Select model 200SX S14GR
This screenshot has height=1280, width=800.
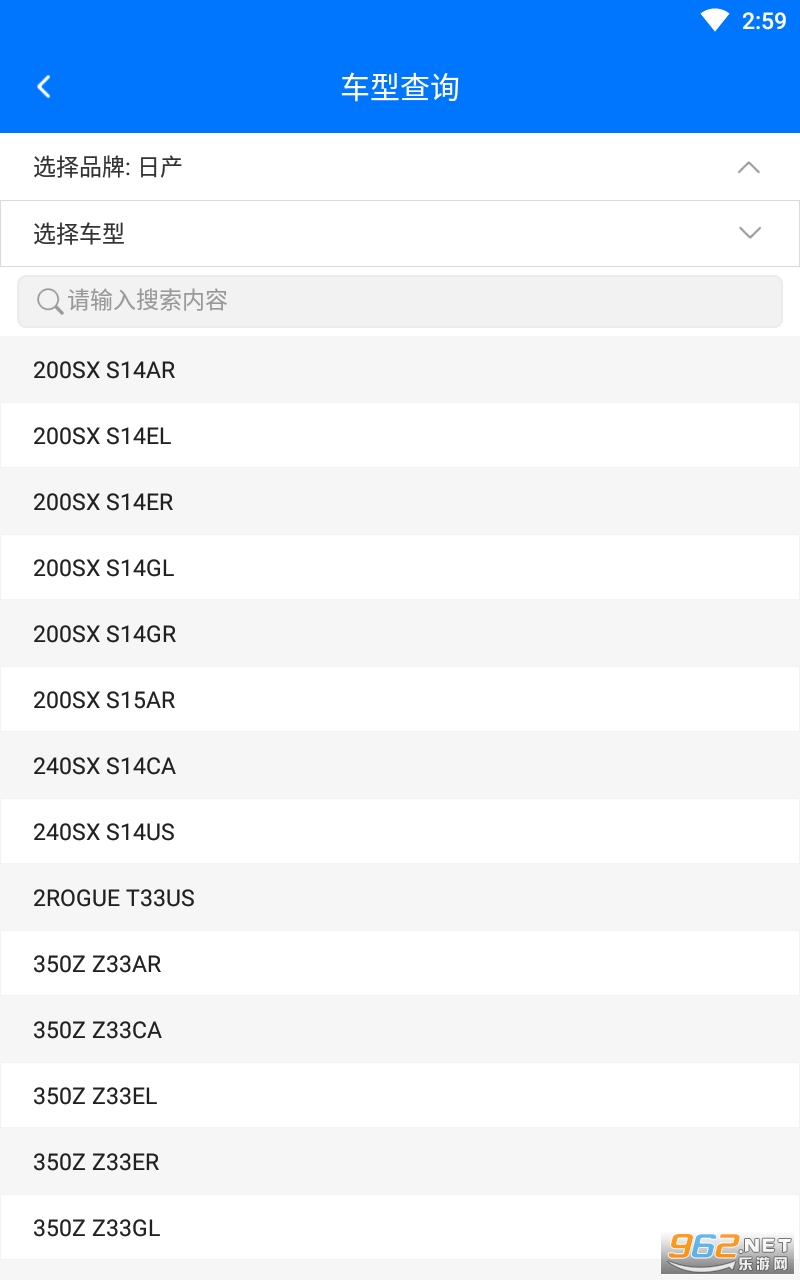coord(400,634)
